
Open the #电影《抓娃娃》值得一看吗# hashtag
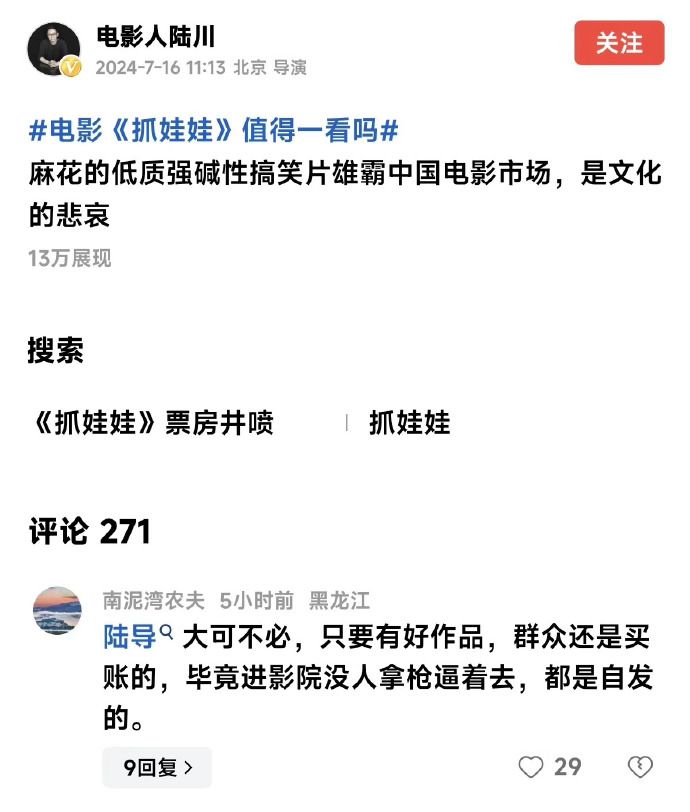[214, 131]
